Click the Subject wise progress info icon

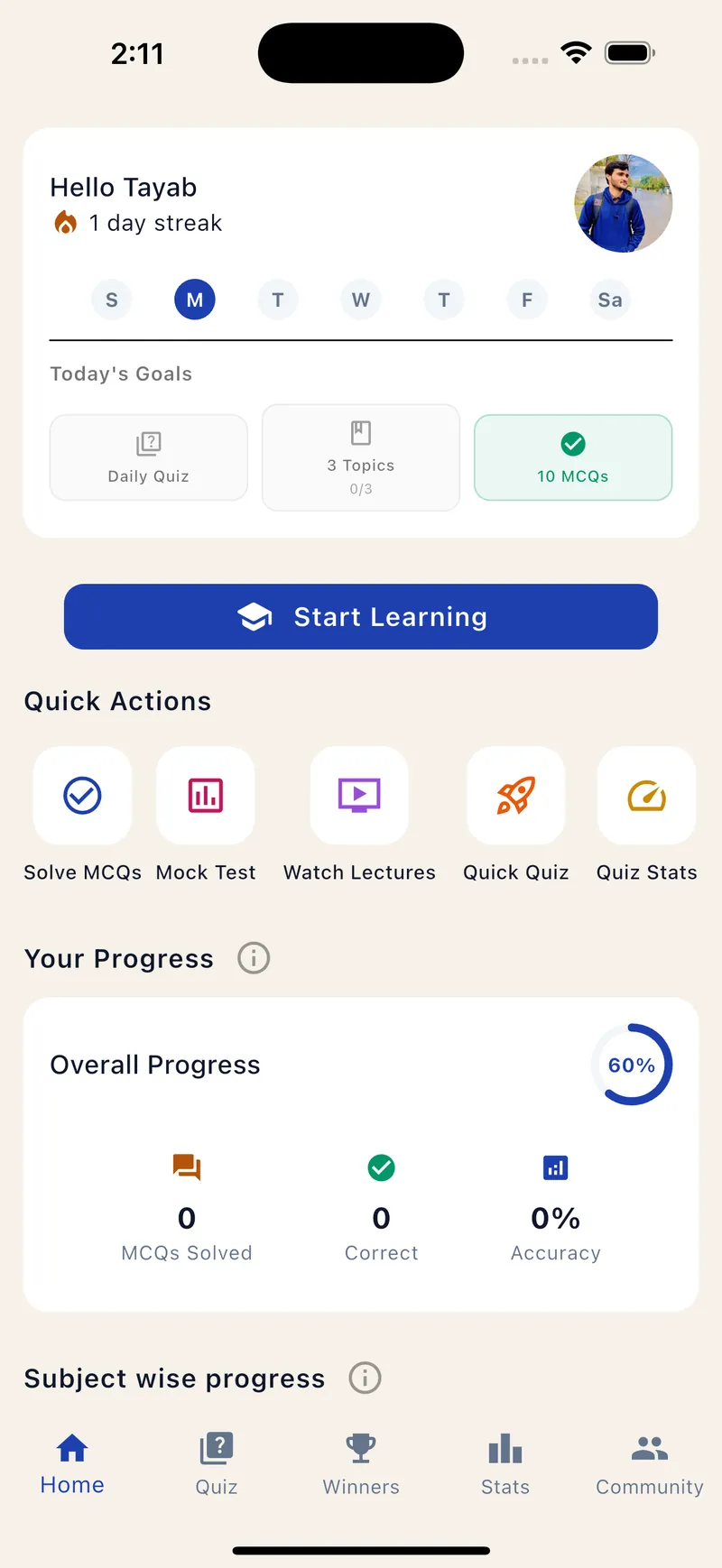coord(365,1378)
